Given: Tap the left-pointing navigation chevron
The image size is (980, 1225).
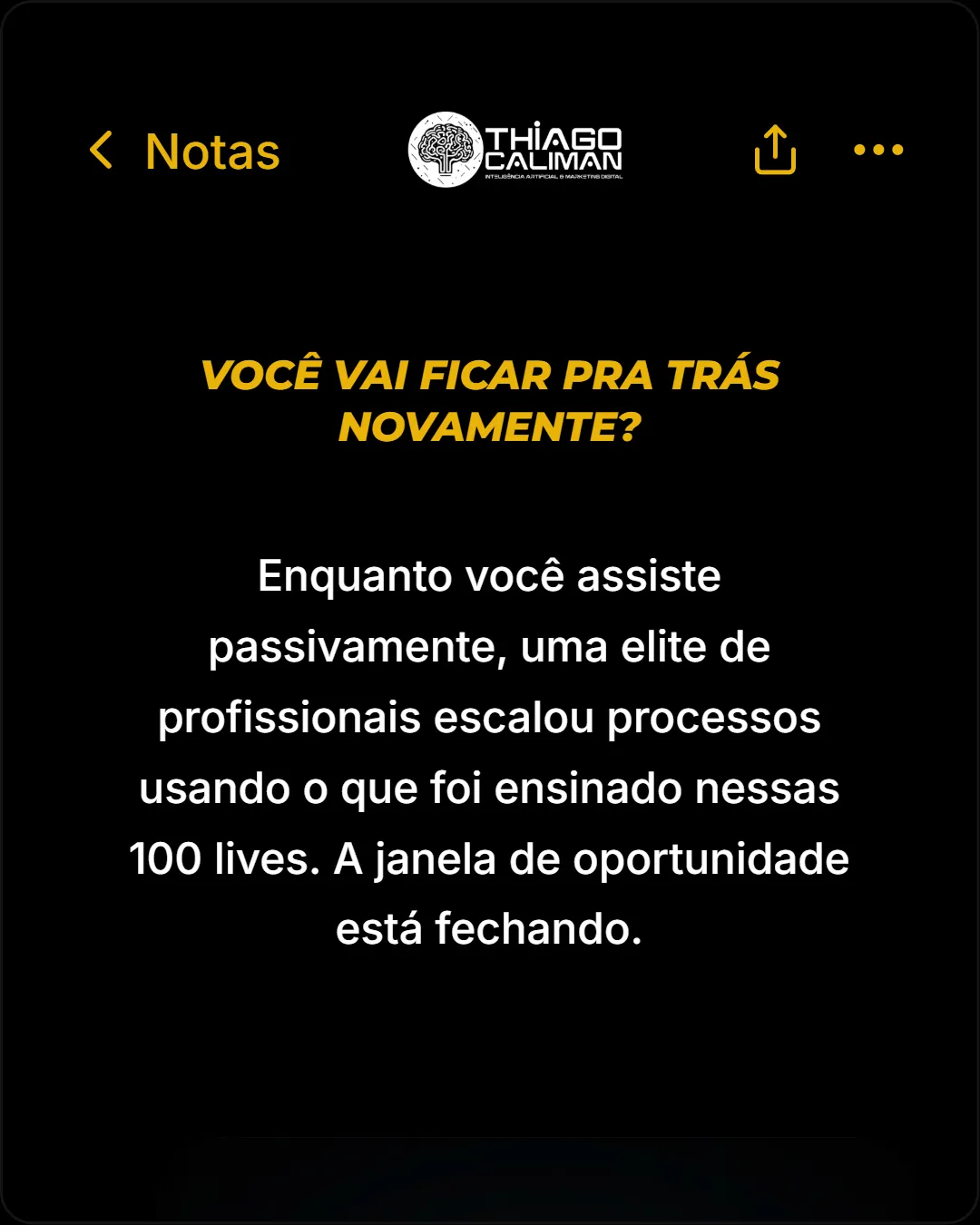Looking at the screenshot, I should point(100,150).
